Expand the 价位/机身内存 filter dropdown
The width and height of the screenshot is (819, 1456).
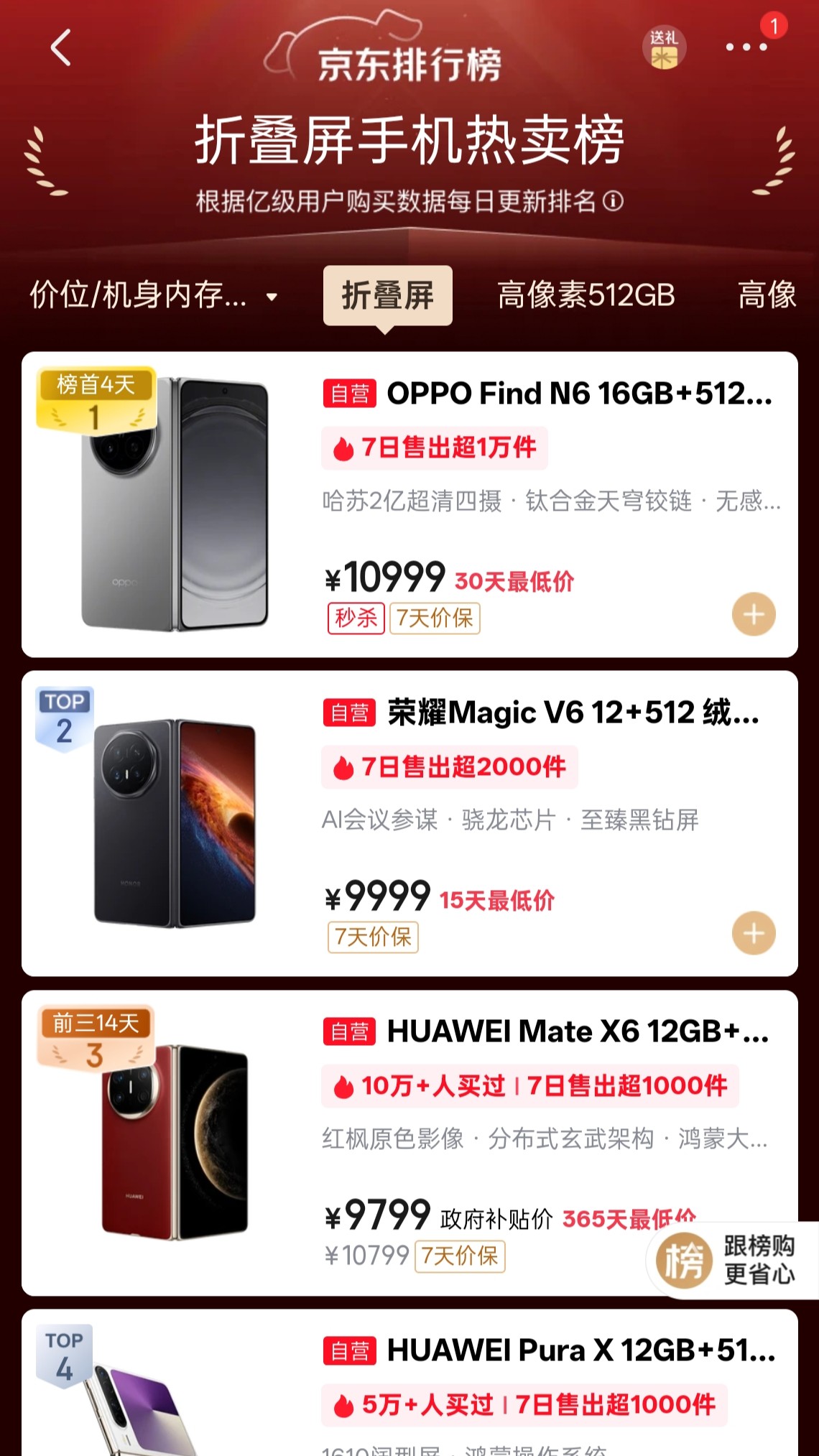153,295
